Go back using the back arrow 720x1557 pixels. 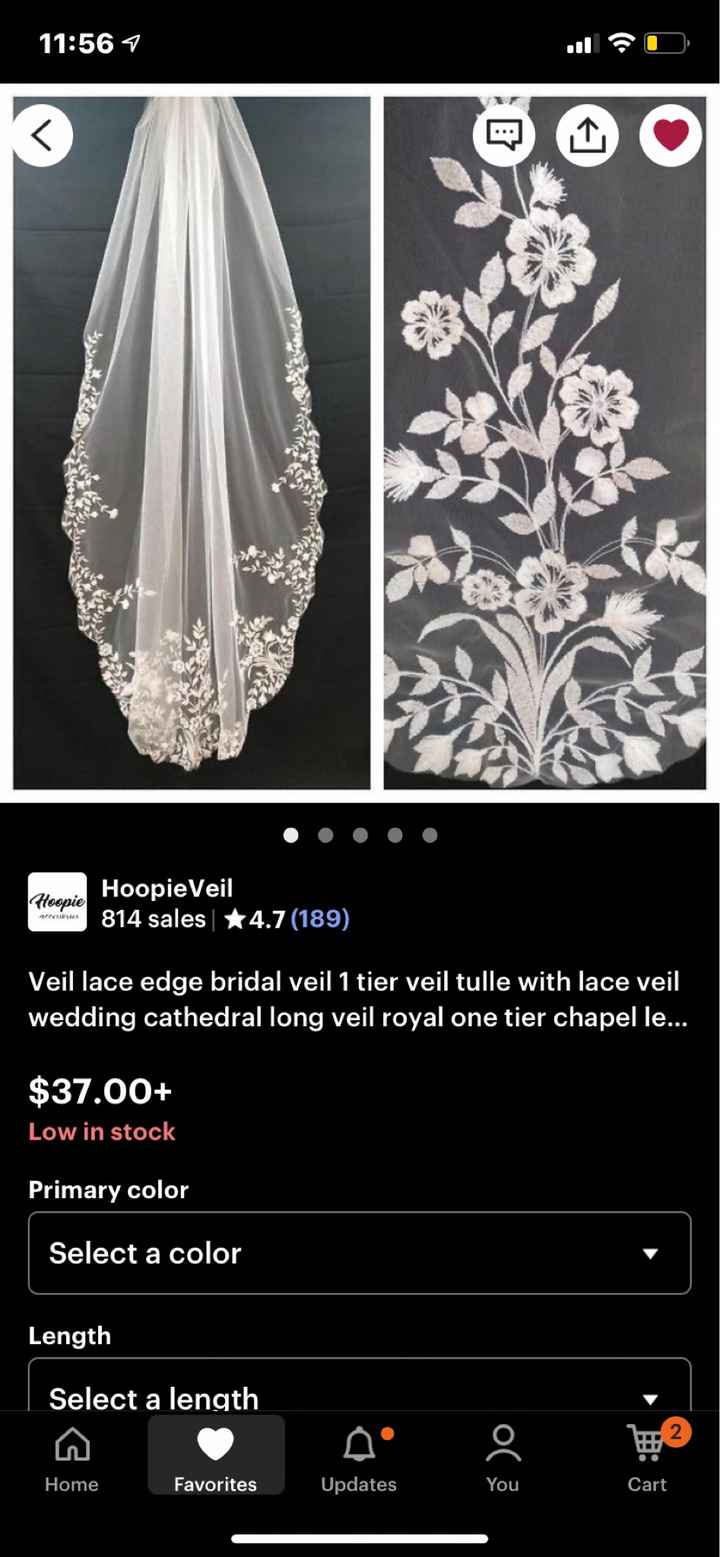[x=41, y=135]
